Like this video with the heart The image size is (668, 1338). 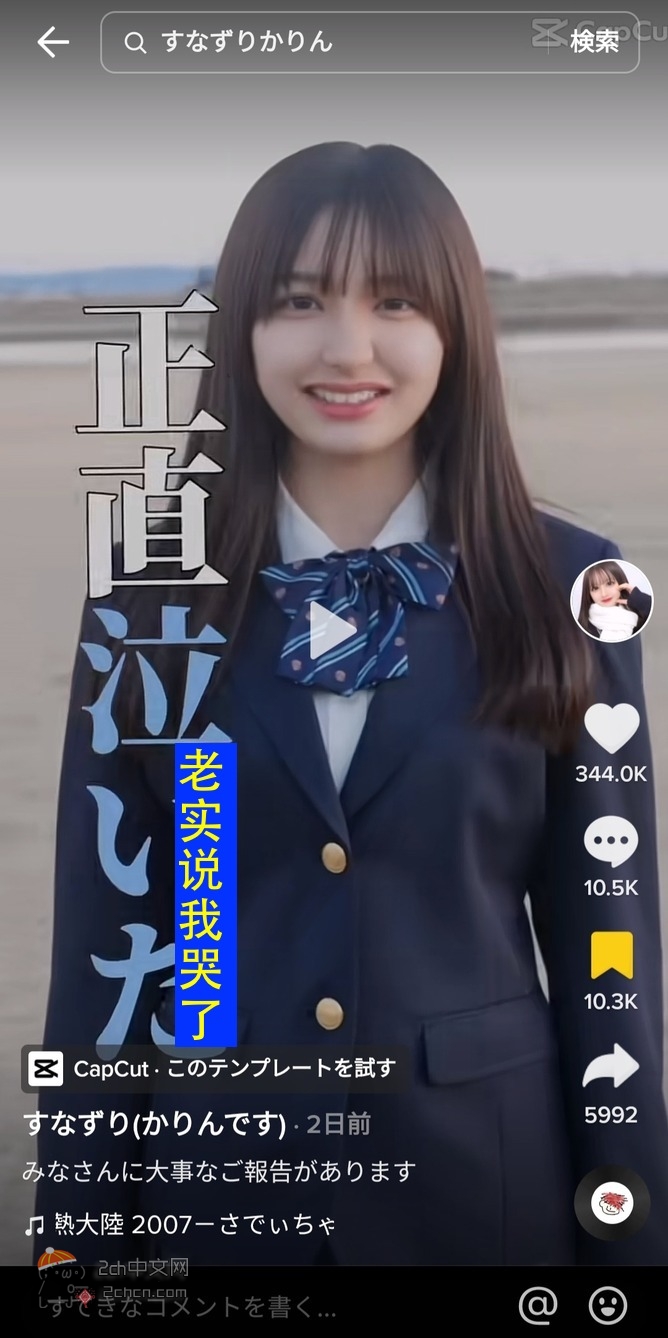611,728
